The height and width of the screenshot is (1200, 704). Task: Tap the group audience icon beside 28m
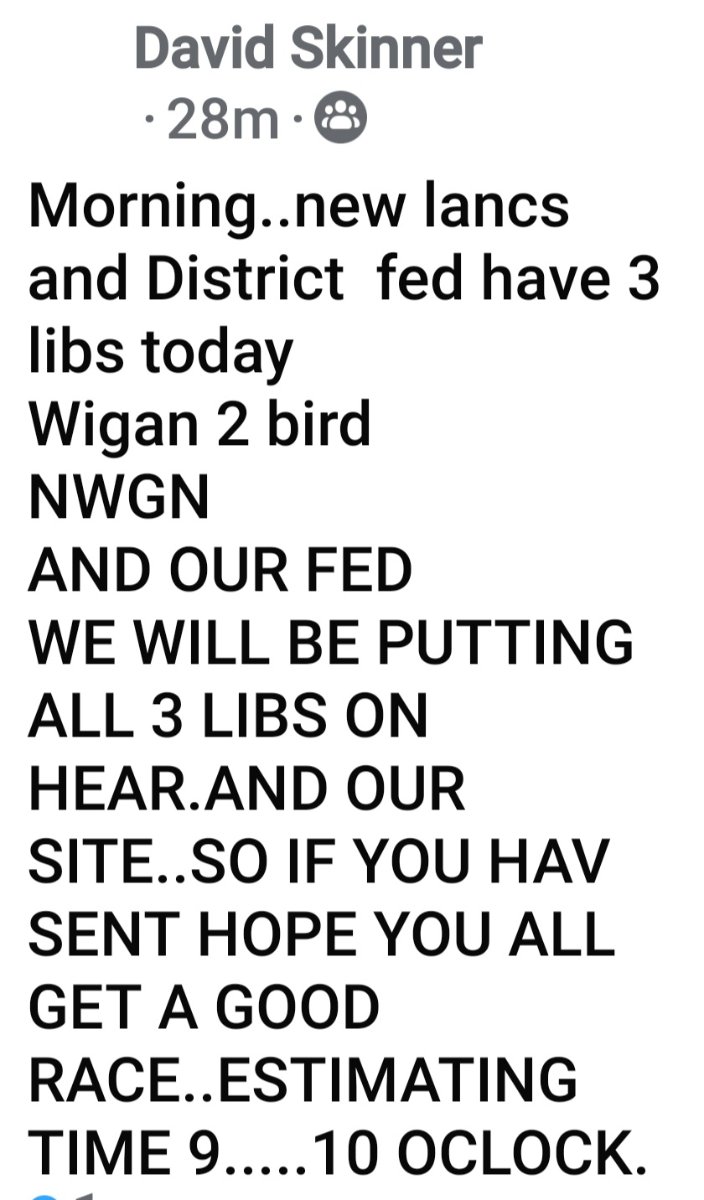[341, 122]
